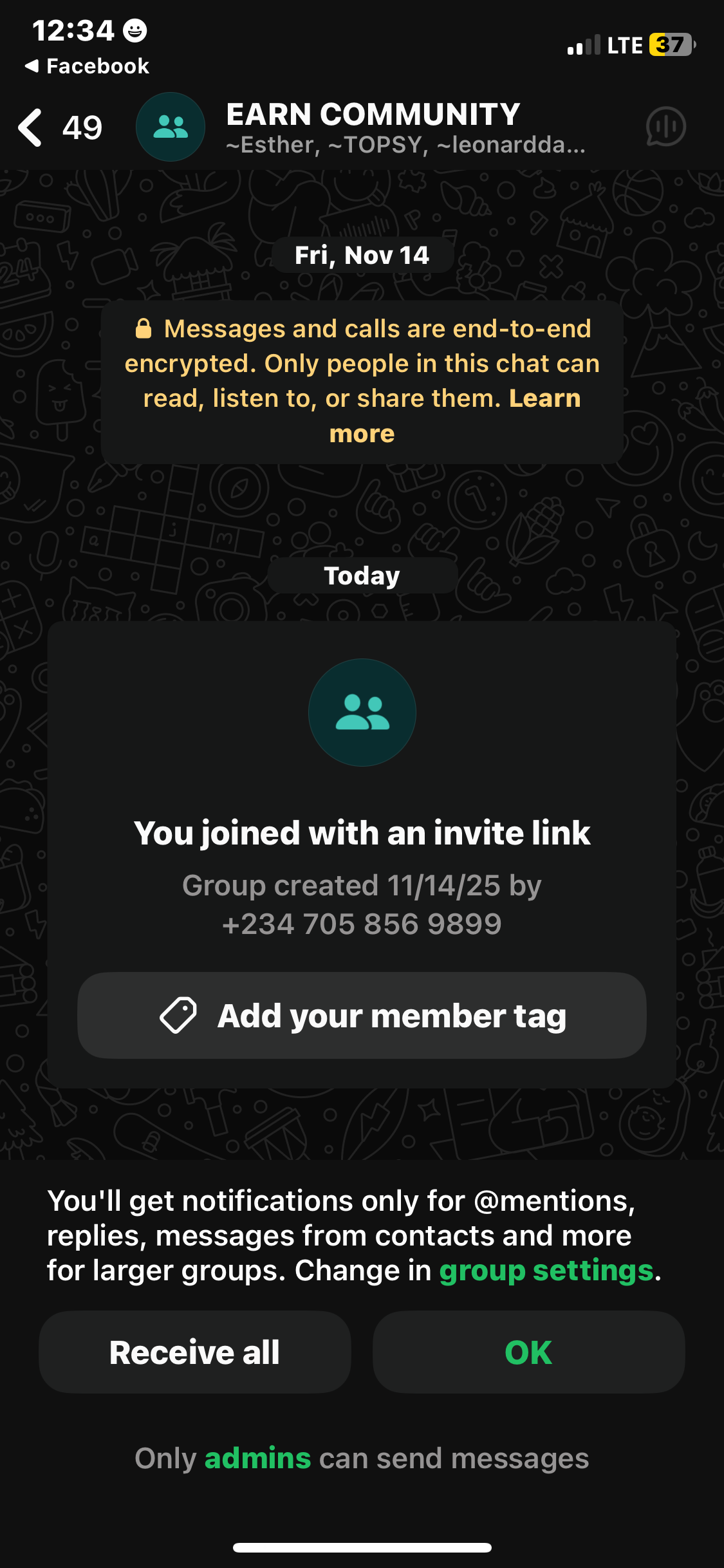Return to the Facebook app

coord(87,66)
